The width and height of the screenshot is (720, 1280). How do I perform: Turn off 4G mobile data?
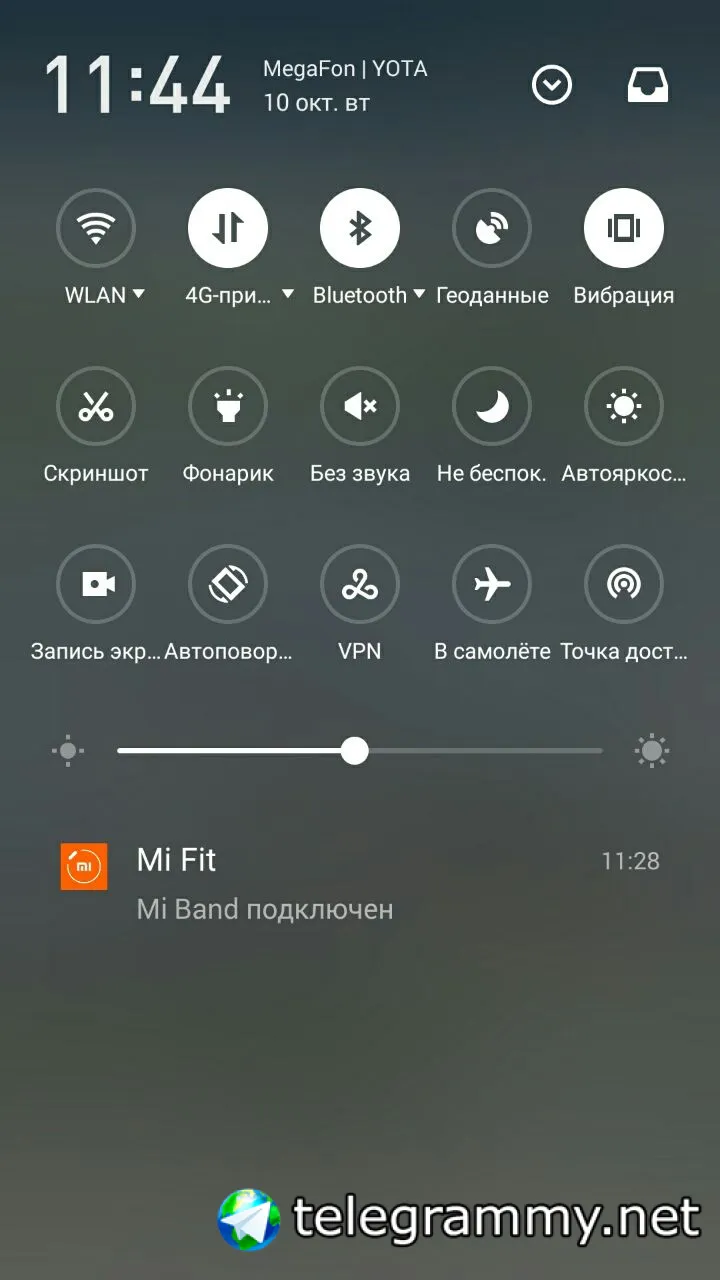(228, 229)
